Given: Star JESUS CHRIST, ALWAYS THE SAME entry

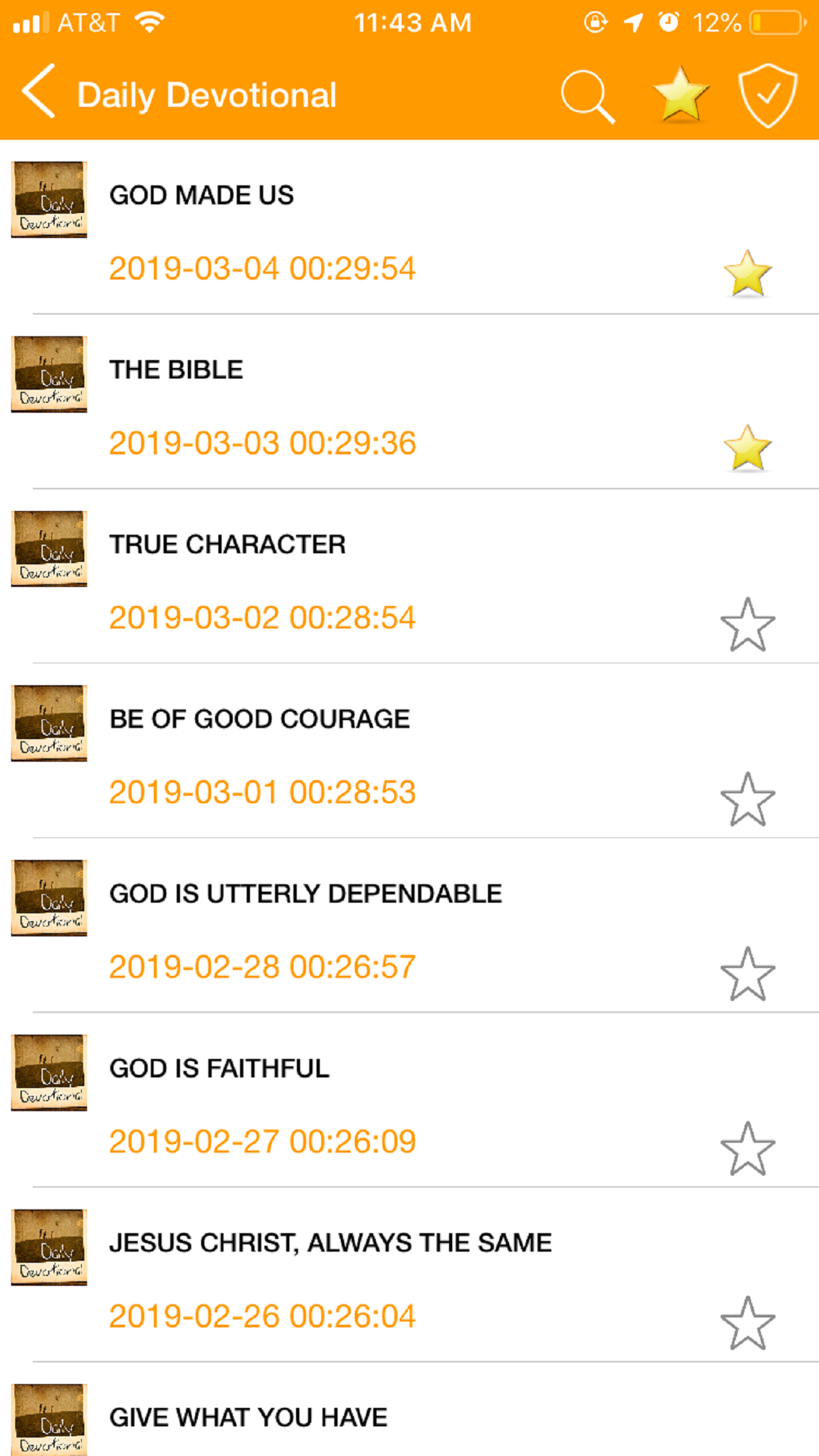Looking at the screenshot, I should (x=747, y=1323).
